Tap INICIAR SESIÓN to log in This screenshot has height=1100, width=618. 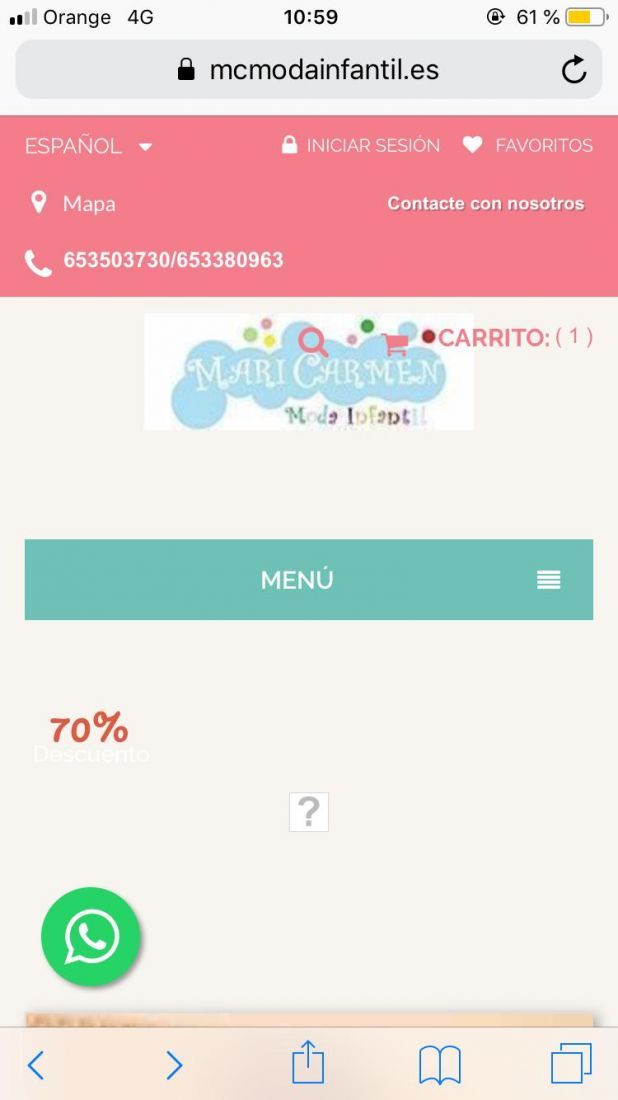click(361, 145)
